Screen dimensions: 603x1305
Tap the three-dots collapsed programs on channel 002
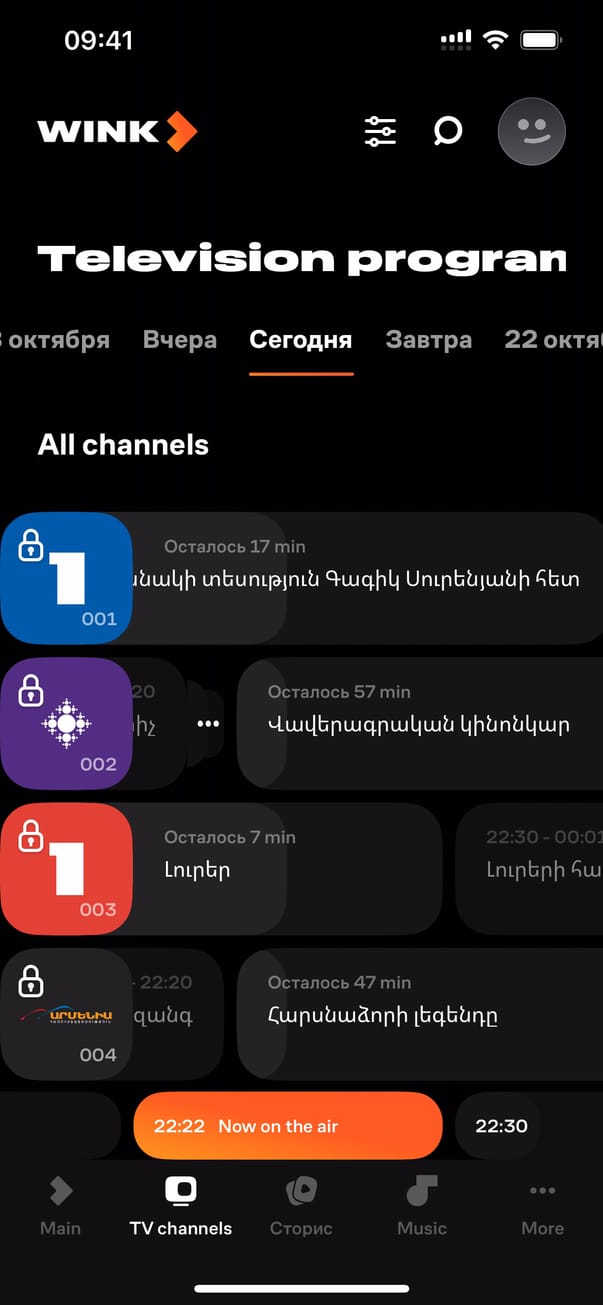(x=208, y=723)
